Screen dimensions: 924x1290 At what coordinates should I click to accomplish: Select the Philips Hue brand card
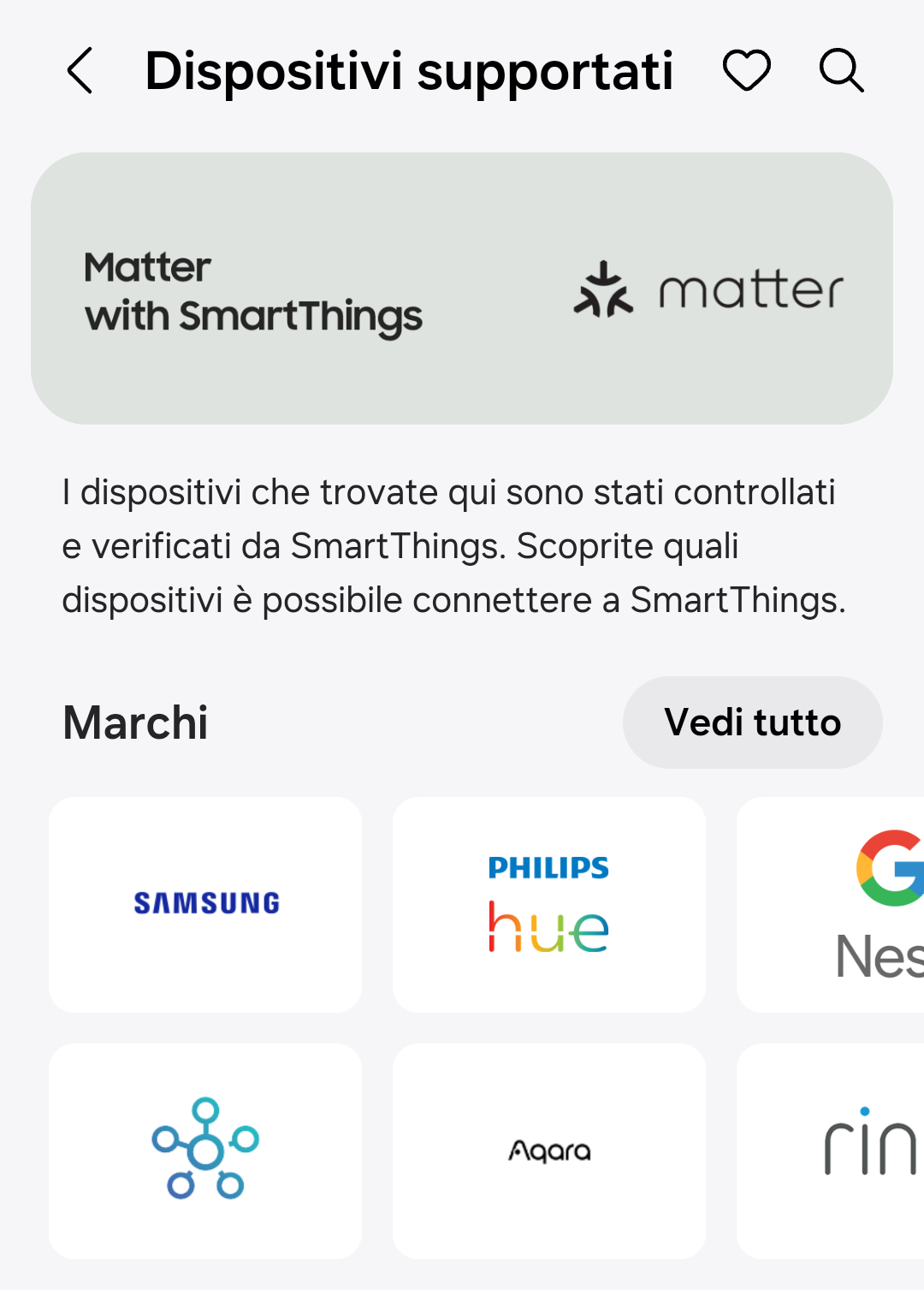(x=548, y=904)
